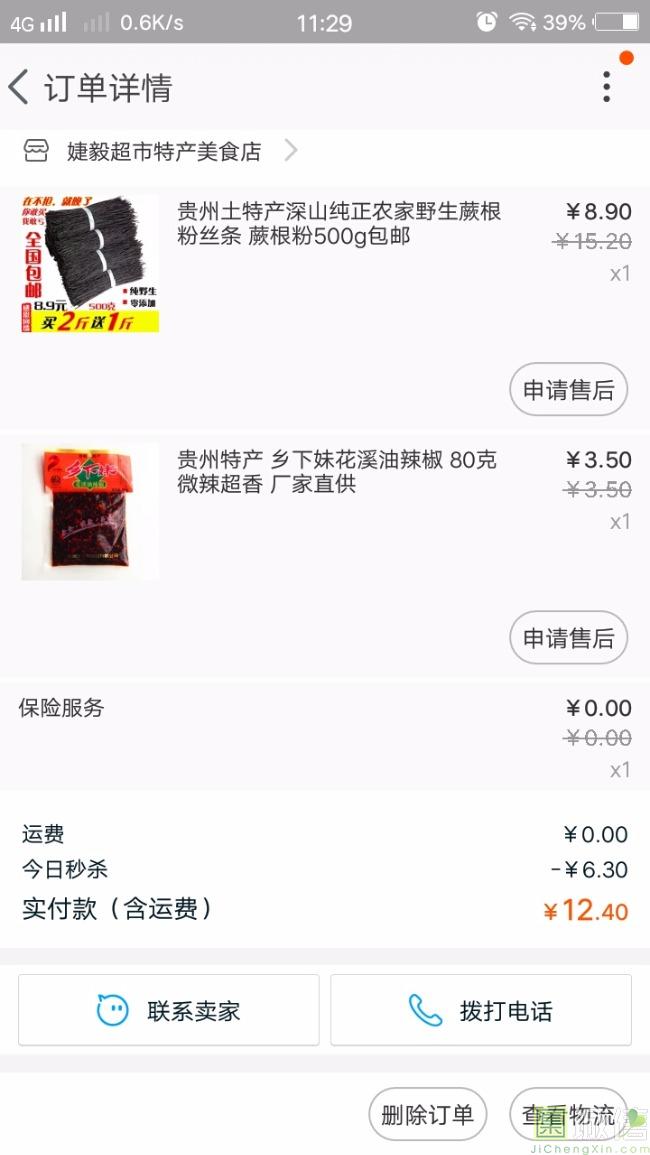Go back from order details
Viewport: 650px width, 1155px height.
tap(20, 87)
